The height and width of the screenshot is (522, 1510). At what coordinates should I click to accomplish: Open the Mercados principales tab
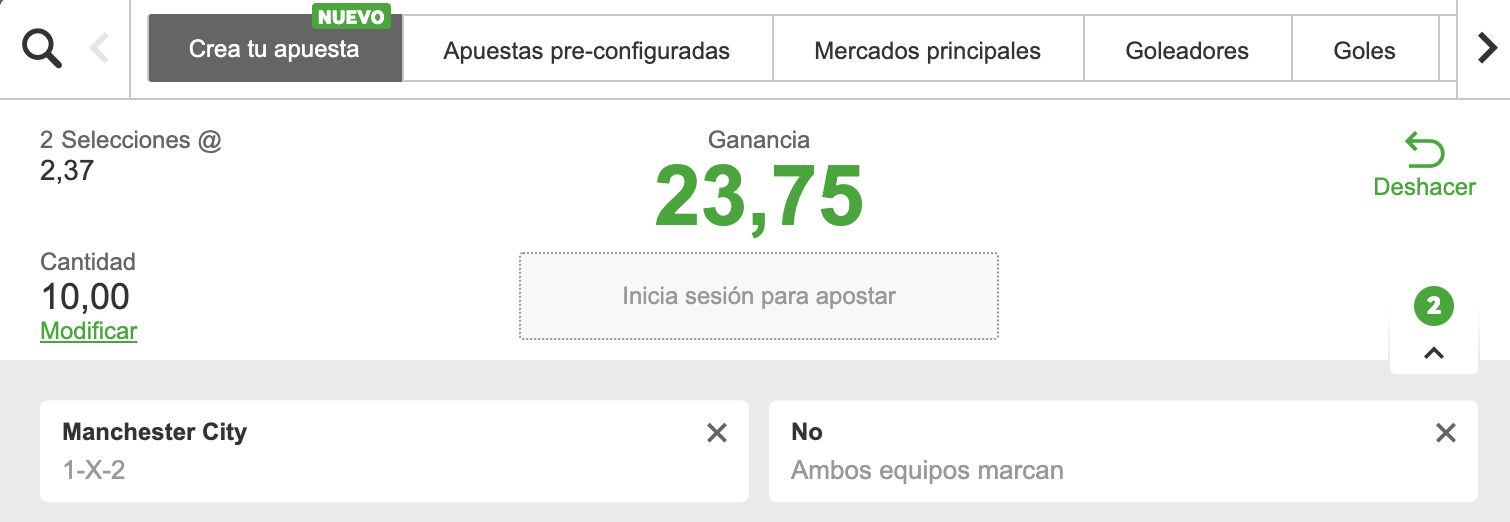(927, 50)
